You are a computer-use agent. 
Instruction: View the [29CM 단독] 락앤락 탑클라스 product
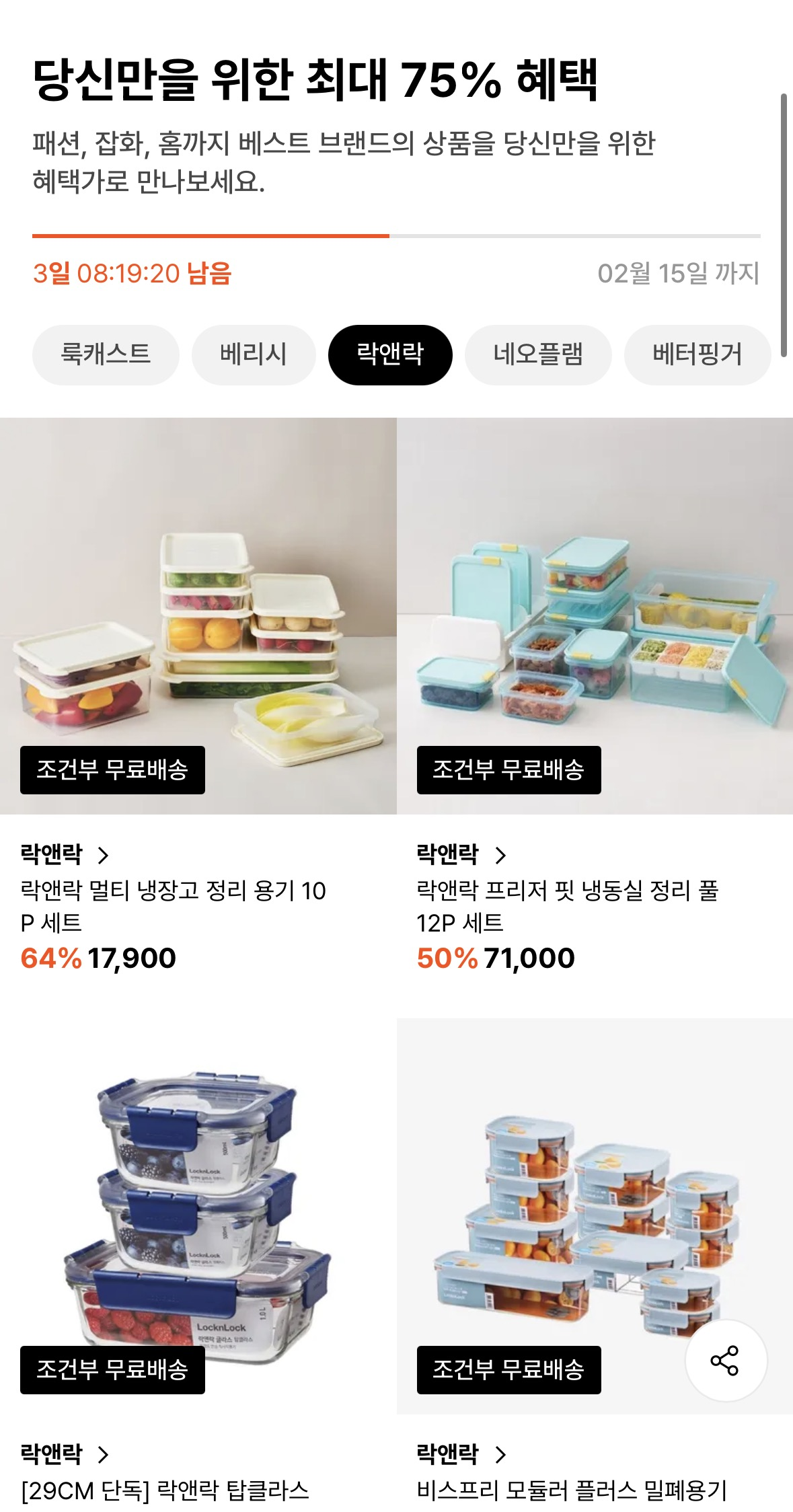(x=198, y=1215)
